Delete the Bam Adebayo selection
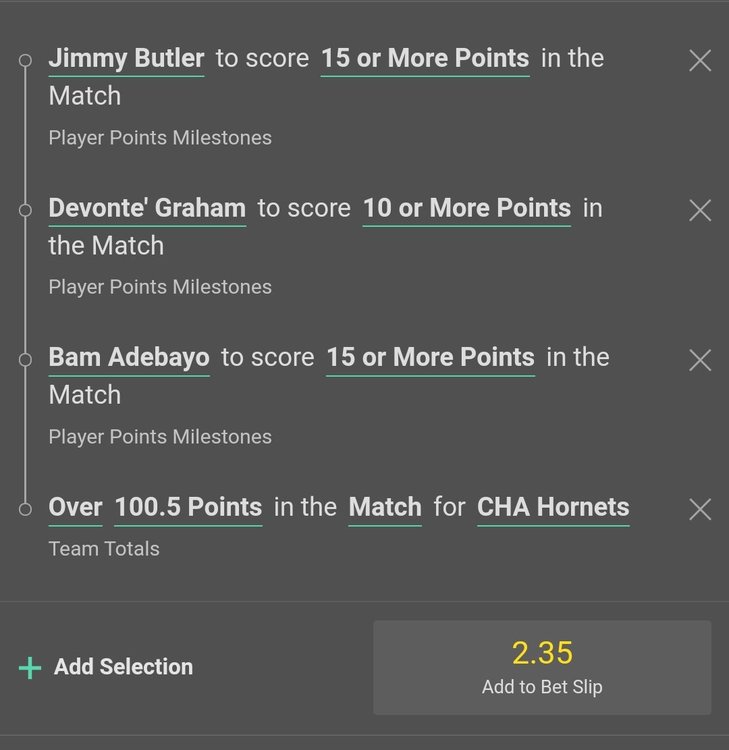This screenshot has height=750, width=729. pyautogui.click(x=700, y=360)
